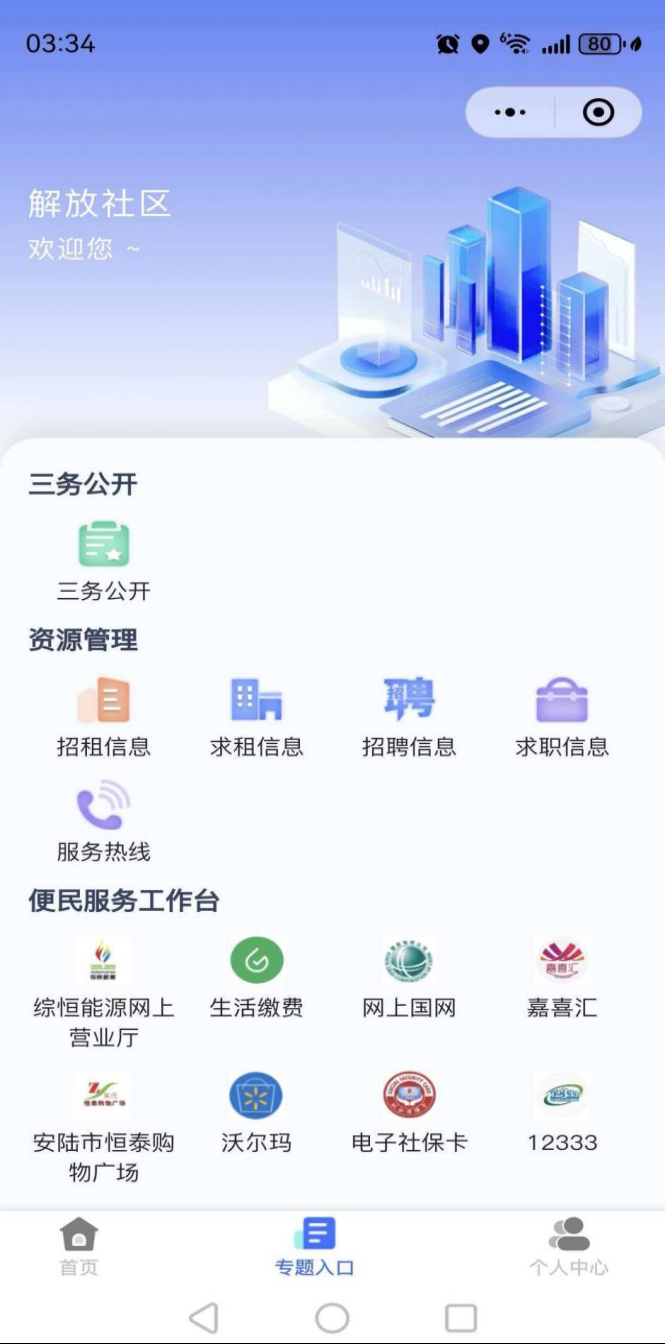Go to 生活缴费

tap(257, 962)
